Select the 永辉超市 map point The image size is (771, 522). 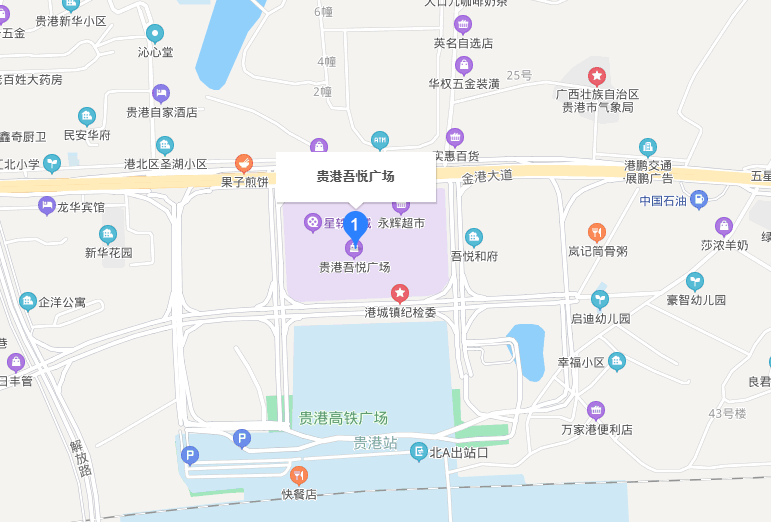click(400, 205)
